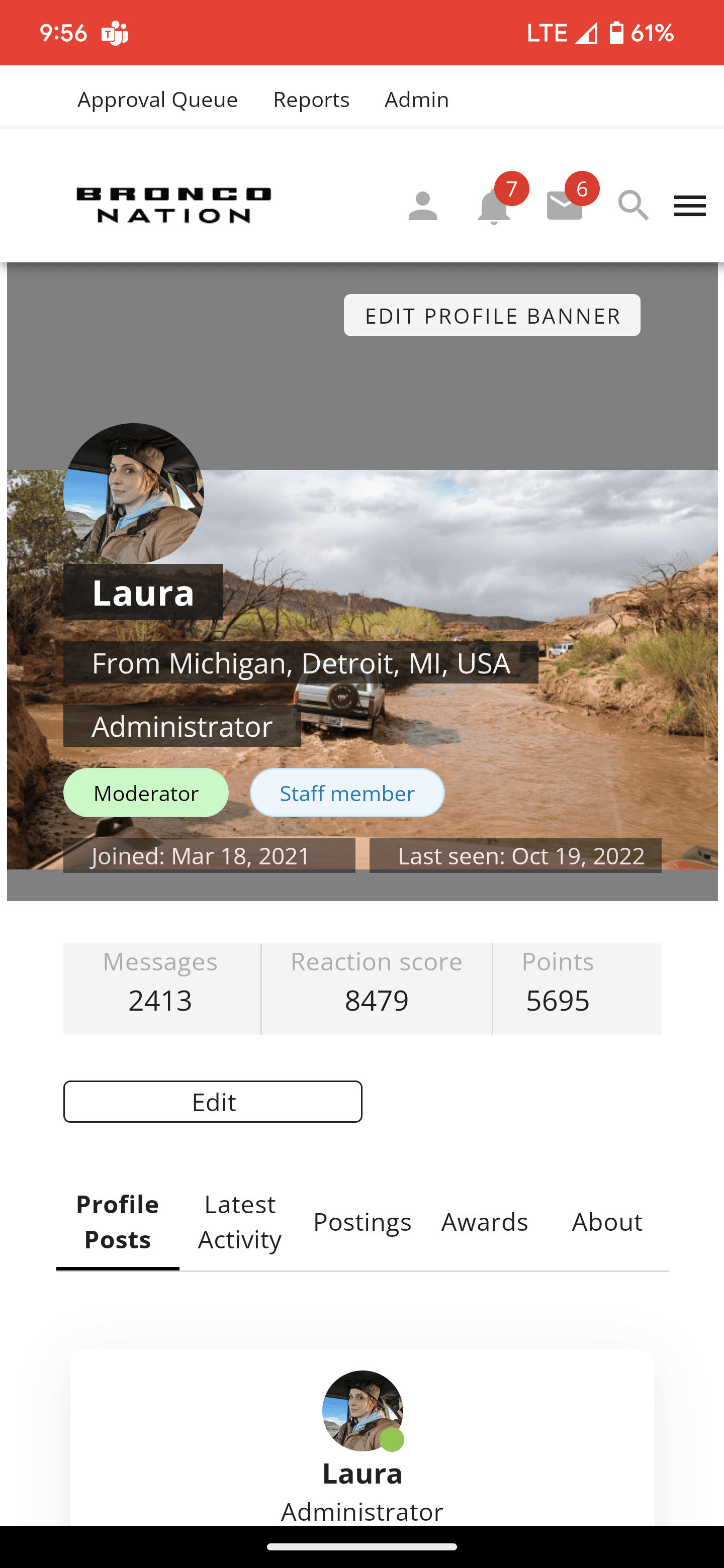The height and width of the screenshot is (1568, 724).
Task: Open the account profile icon
Action: coord(423,206)
